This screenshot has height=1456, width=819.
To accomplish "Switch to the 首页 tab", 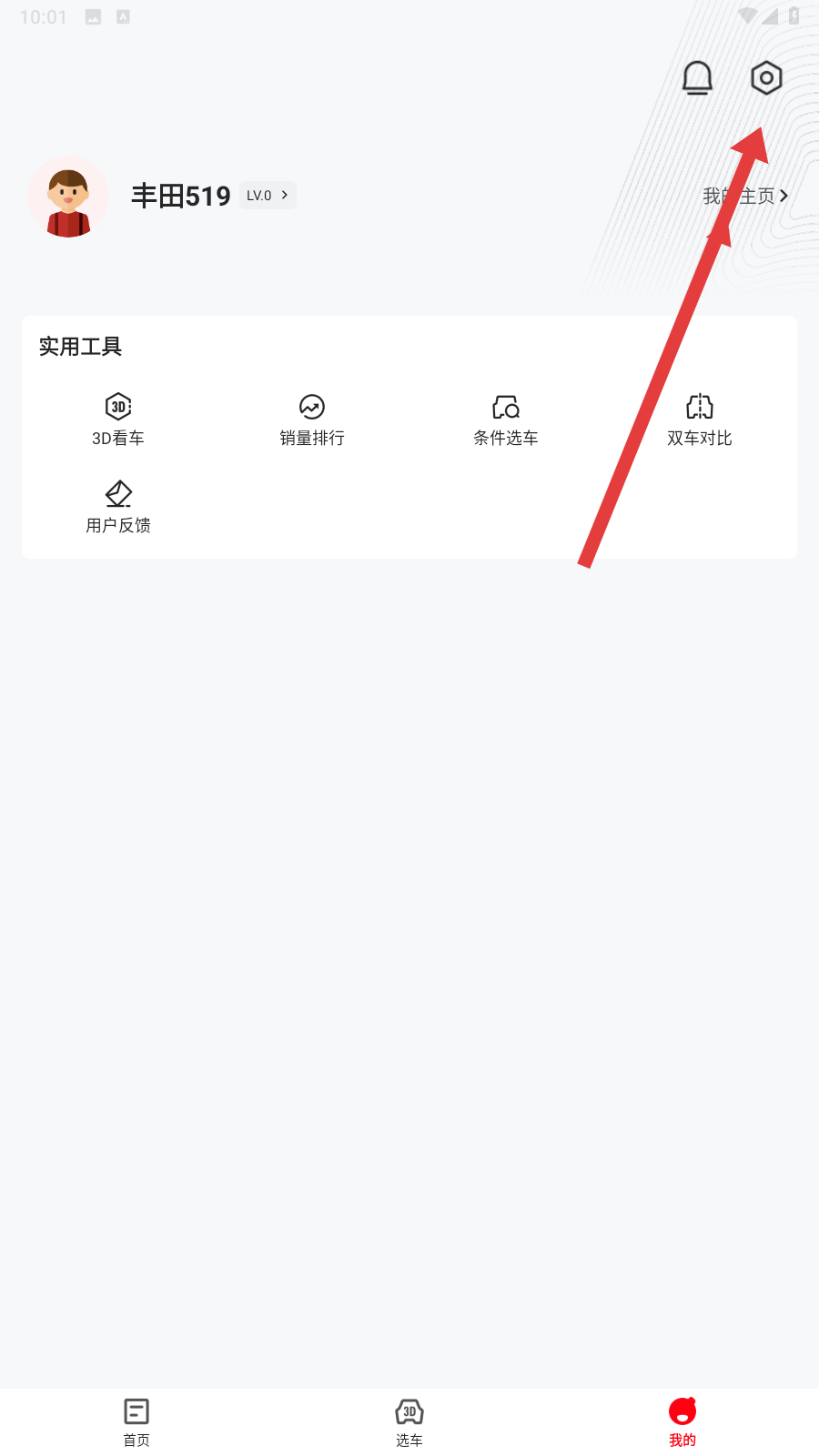I will click(136, 1421).
